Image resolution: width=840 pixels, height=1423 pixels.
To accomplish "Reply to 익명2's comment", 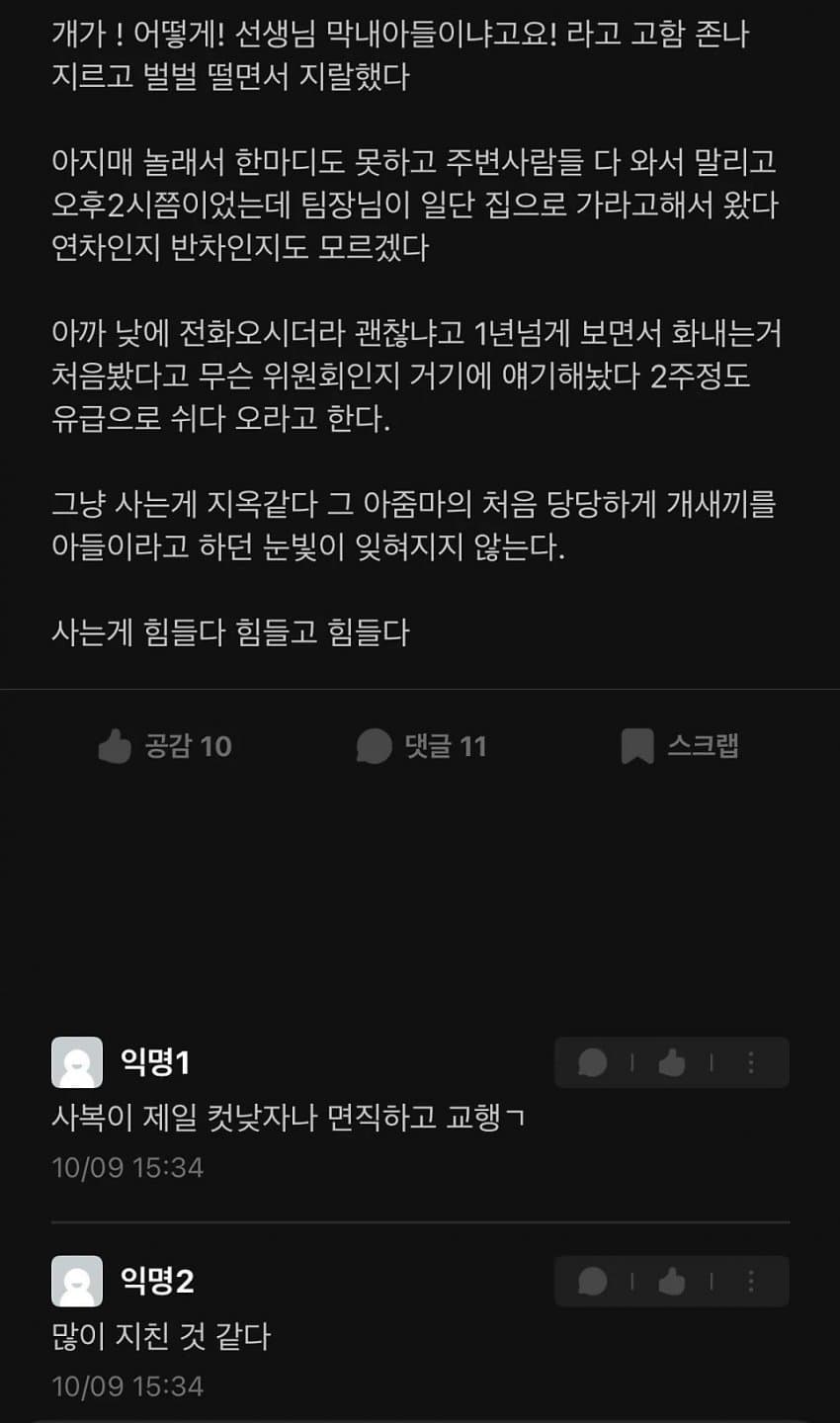I will click(x=593, y=1282).
